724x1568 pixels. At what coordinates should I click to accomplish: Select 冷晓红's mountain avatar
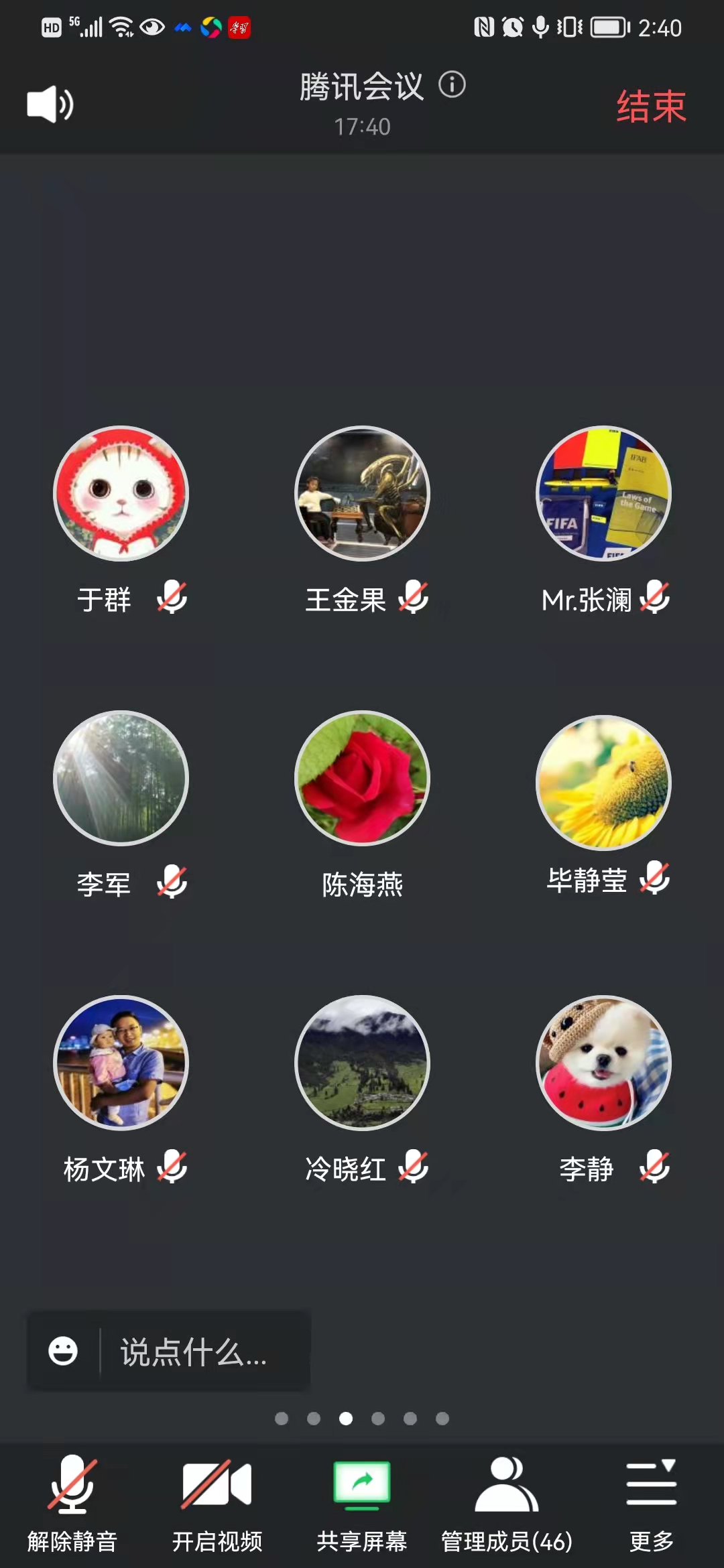pos(362,1063)
